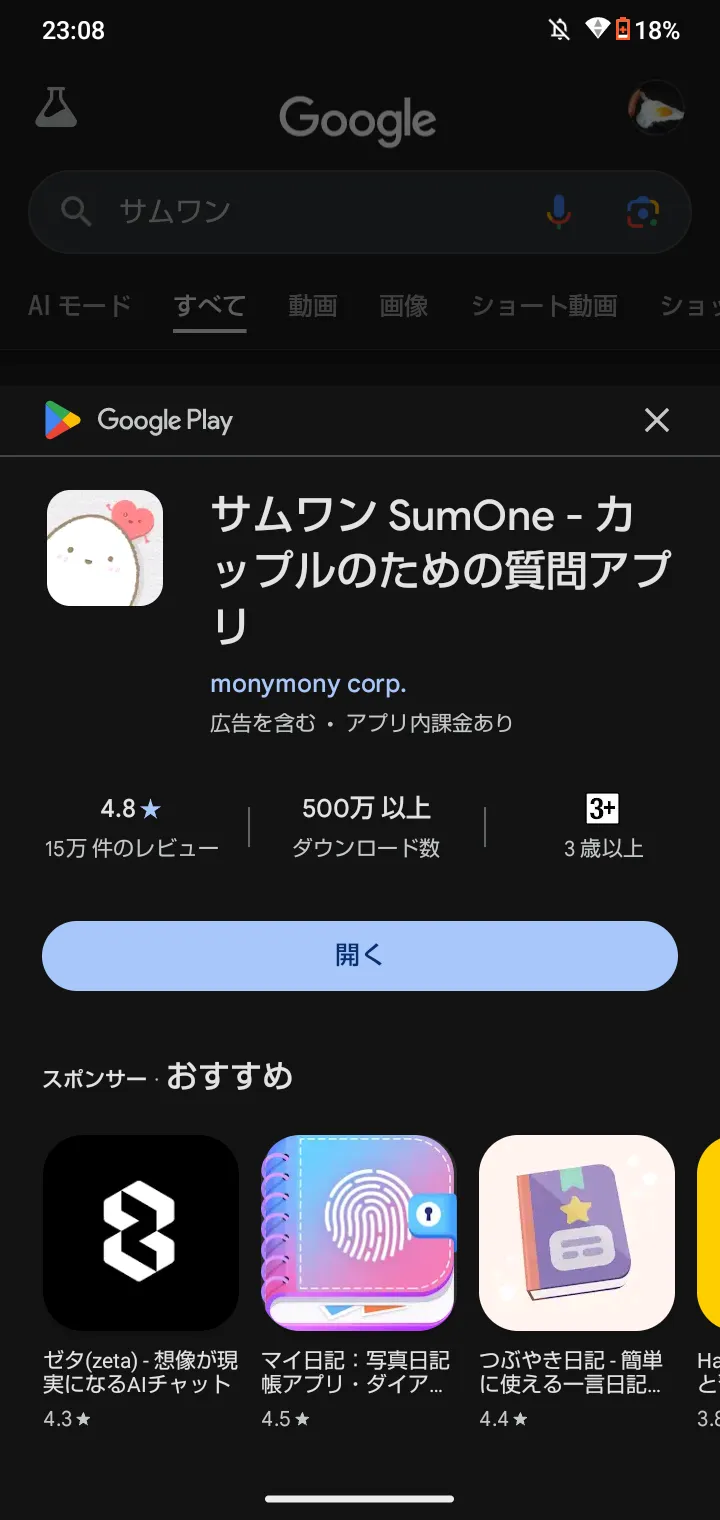
Task: Start voice search with the microphone
Action: [x=559, y=211]
